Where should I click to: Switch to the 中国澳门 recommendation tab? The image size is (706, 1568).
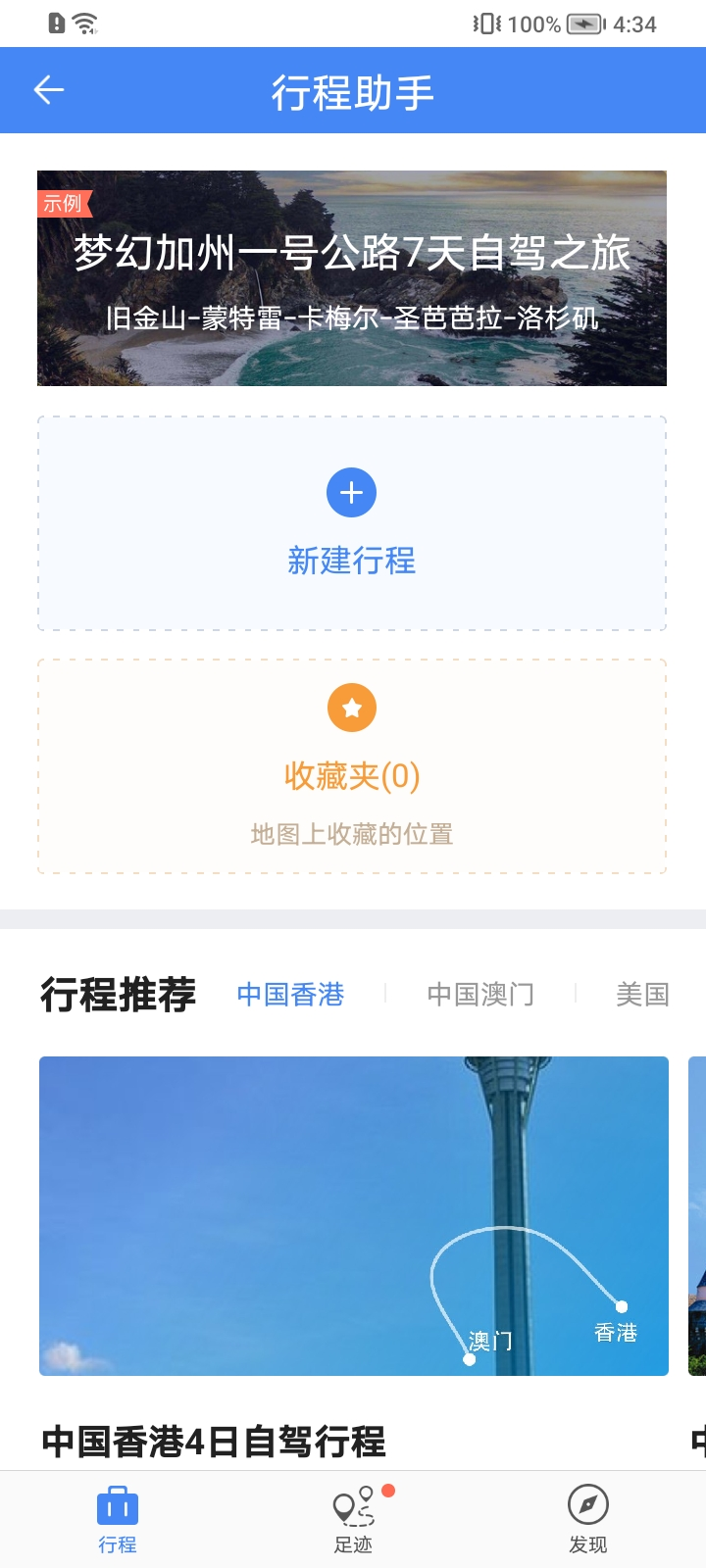(479, 995)
